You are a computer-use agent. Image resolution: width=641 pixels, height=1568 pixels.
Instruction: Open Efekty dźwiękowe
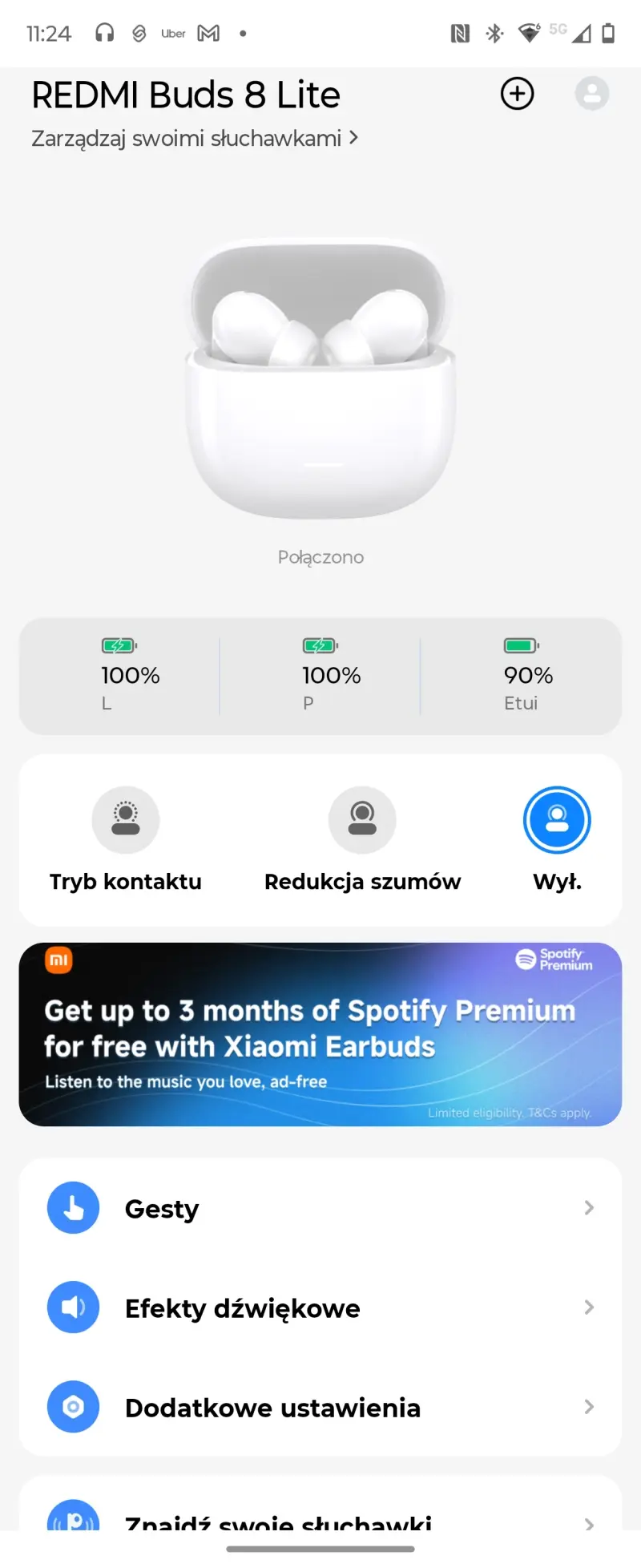point(320,1307)
